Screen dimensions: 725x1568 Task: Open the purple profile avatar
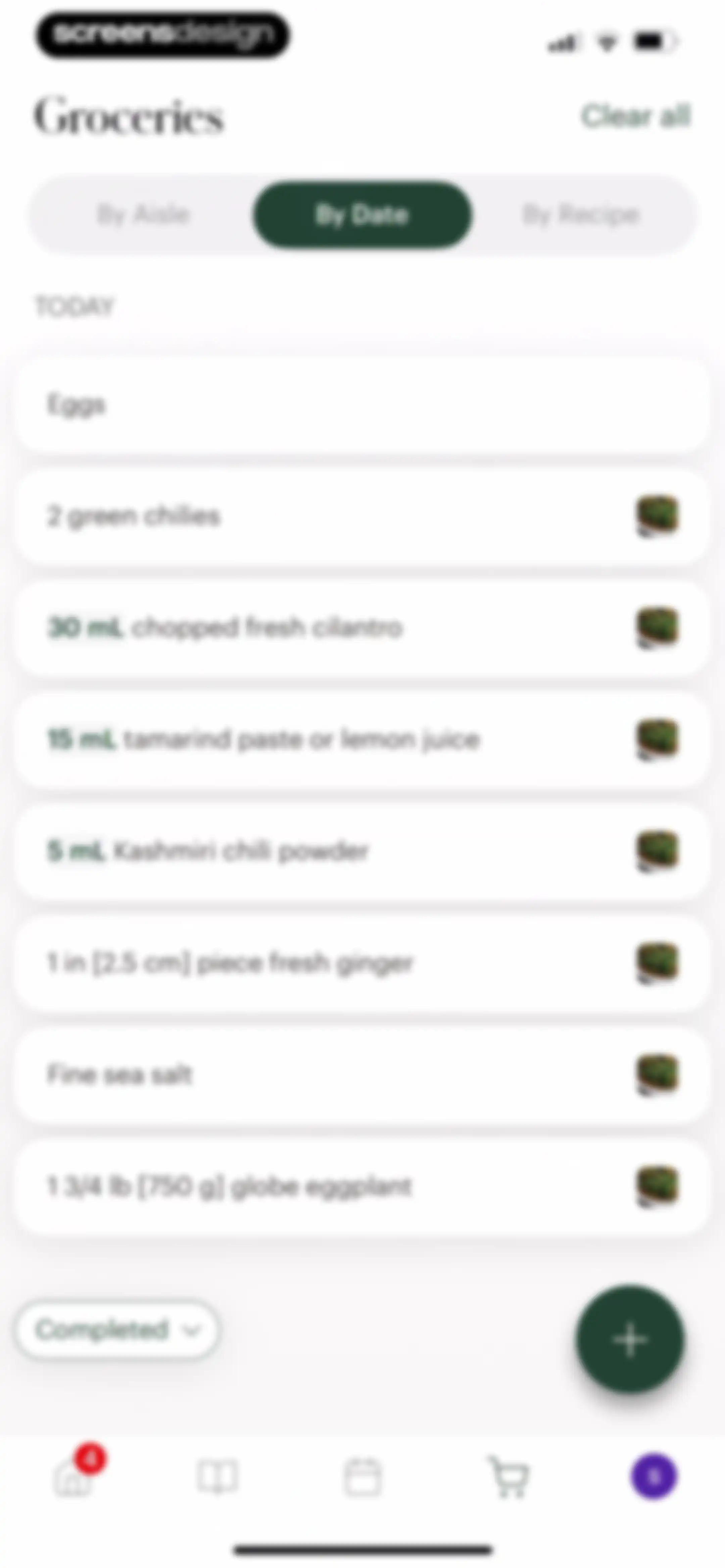coord(654,1477)
